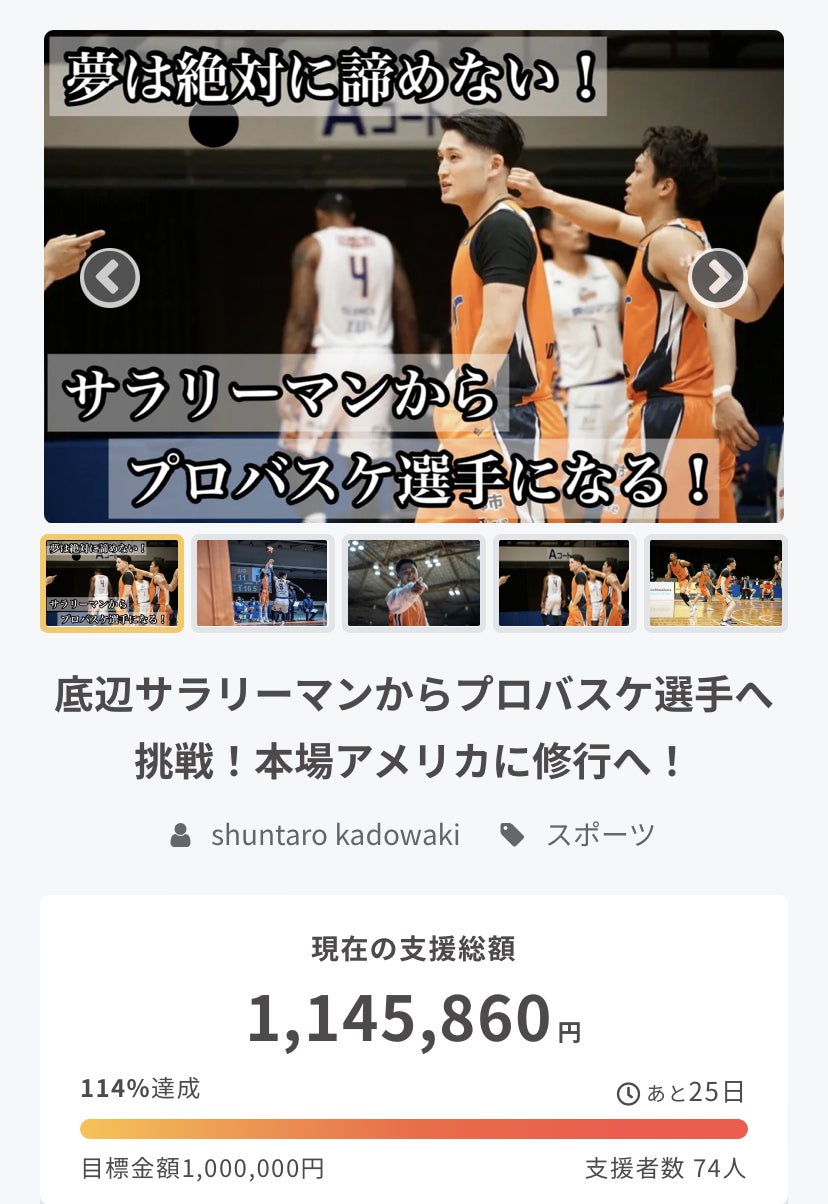
Task: Open the スポーツ category tag
Action: pos(600,835)
